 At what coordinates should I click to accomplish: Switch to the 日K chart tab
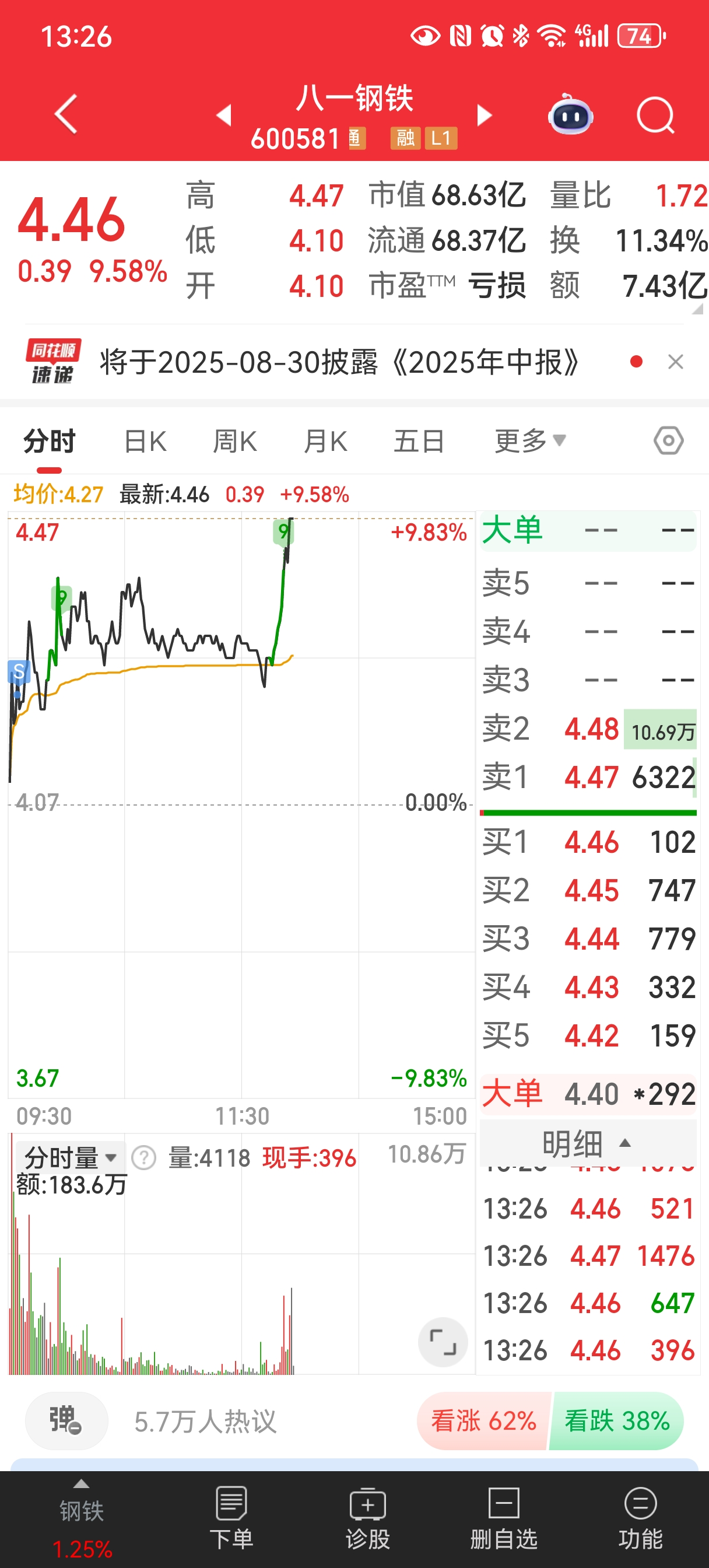tap(145, 442)
